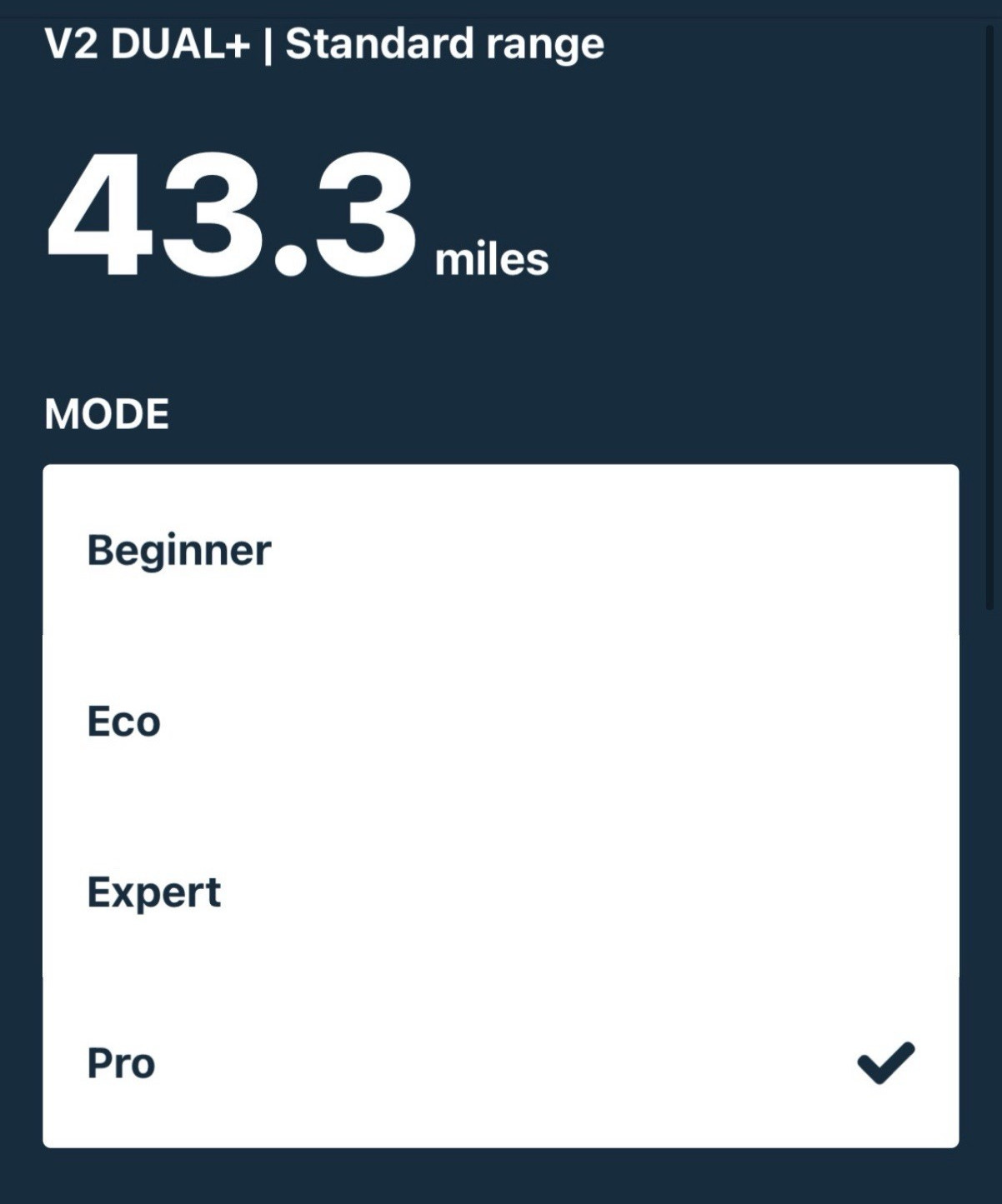Viewport: 1002px width, 1204px height.
Task: Select the Beginner riding mode
Action: pyautogui.click(x=179, y=549)
